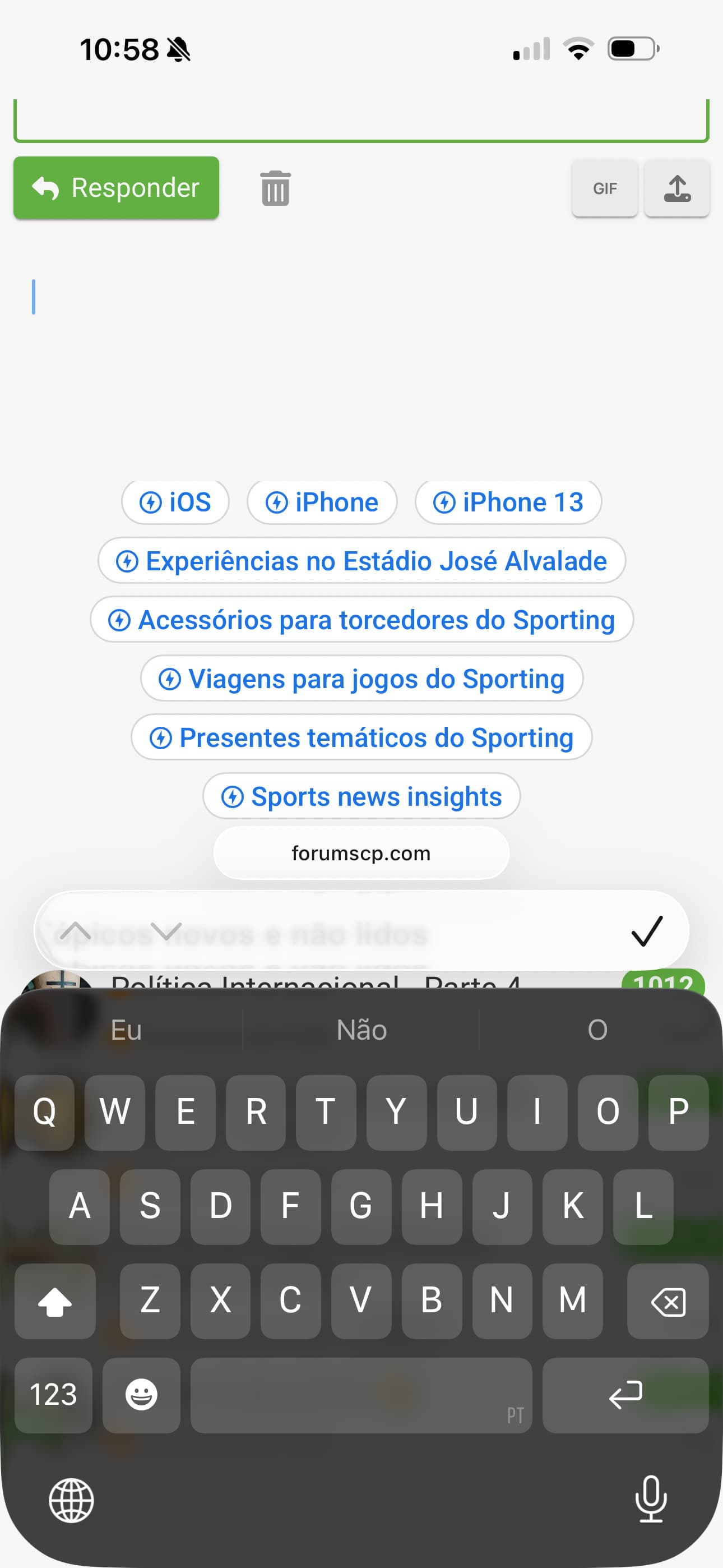This screenshot has width=723, height=1568.
Task: Start dictation with the microphone key
Action: 651,1500
